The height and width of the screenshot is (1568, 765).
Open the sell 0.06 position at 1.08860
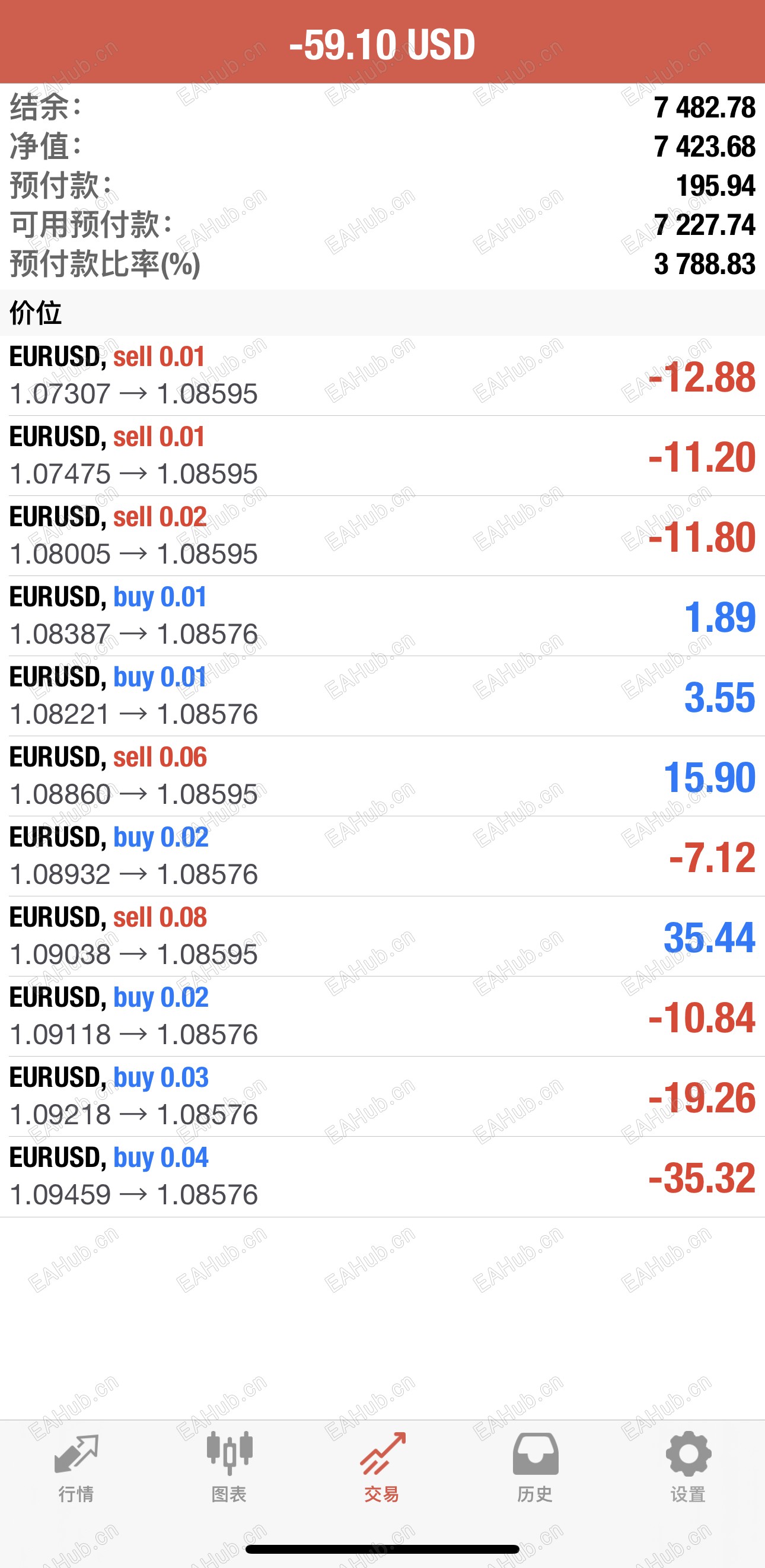click(x=382, y=776)
